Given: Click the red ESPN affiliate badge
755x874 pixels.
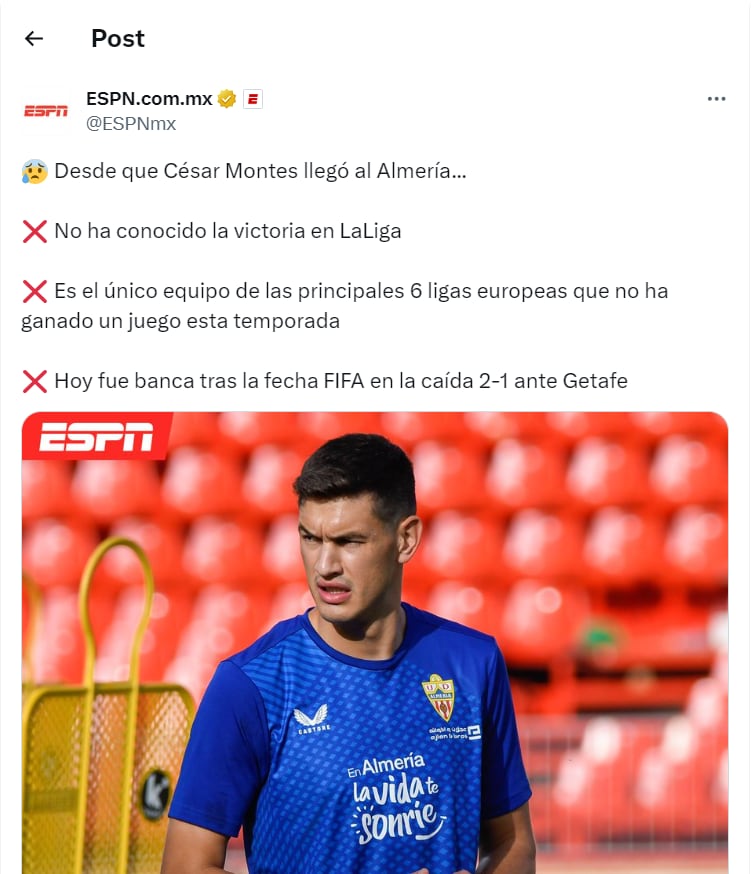Looking at the screenshot, I should (253, 99).
